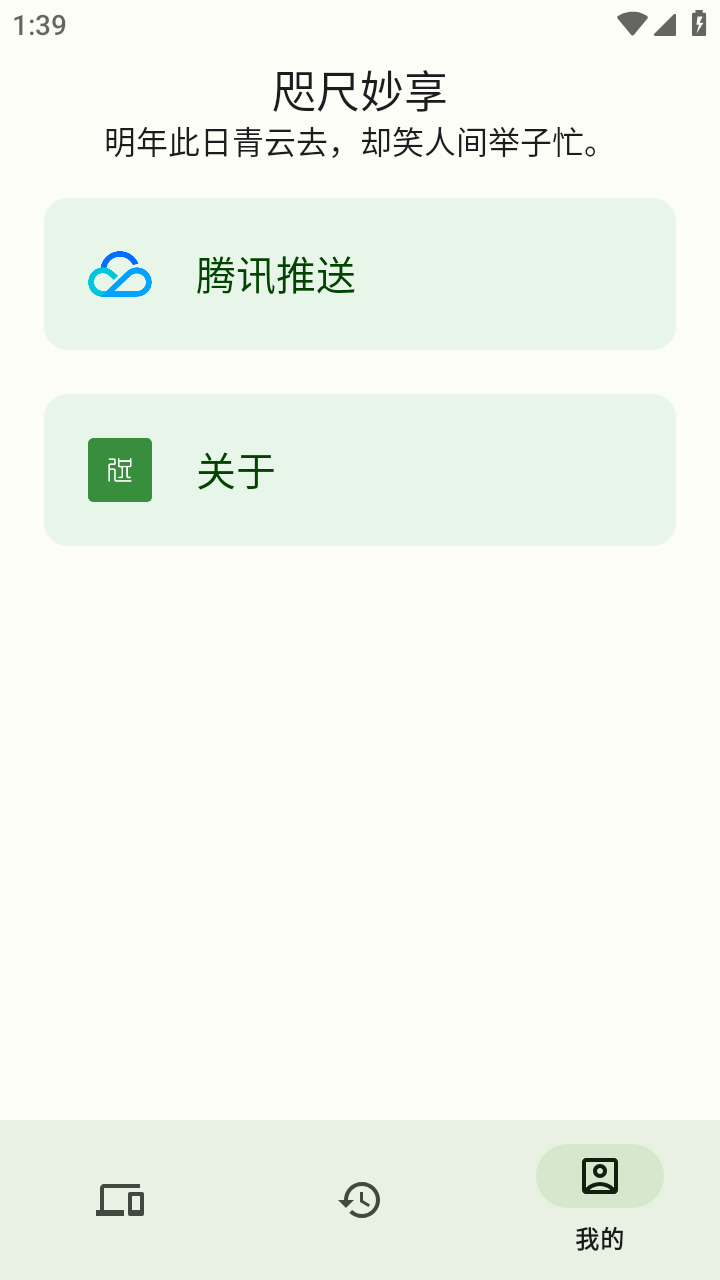Image resolution: width=720 pixels, height=1280 pixels.
Task: Open the 腾讯推送 settings card
Action: point(360,273)
